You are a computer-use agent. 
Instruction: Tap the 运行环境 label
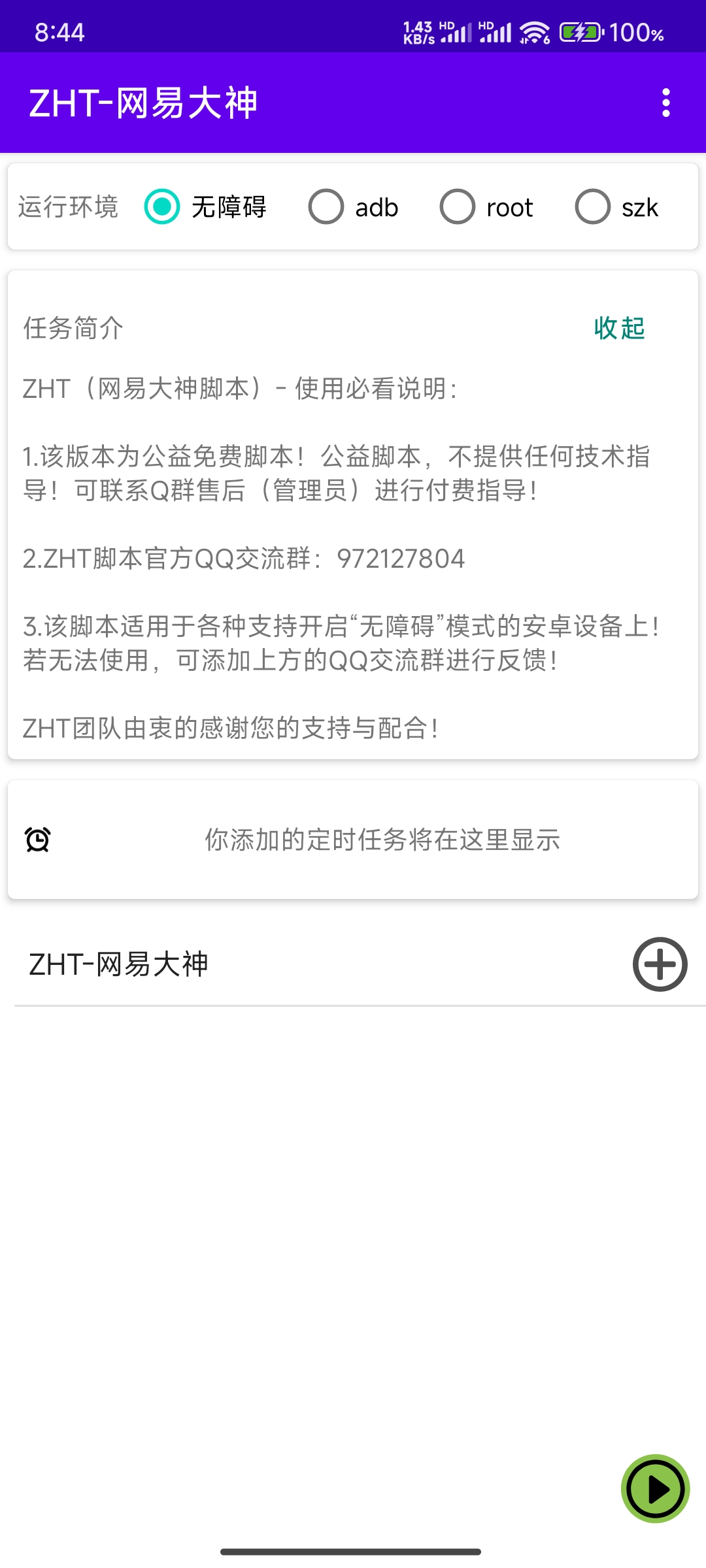coord(69,207)
